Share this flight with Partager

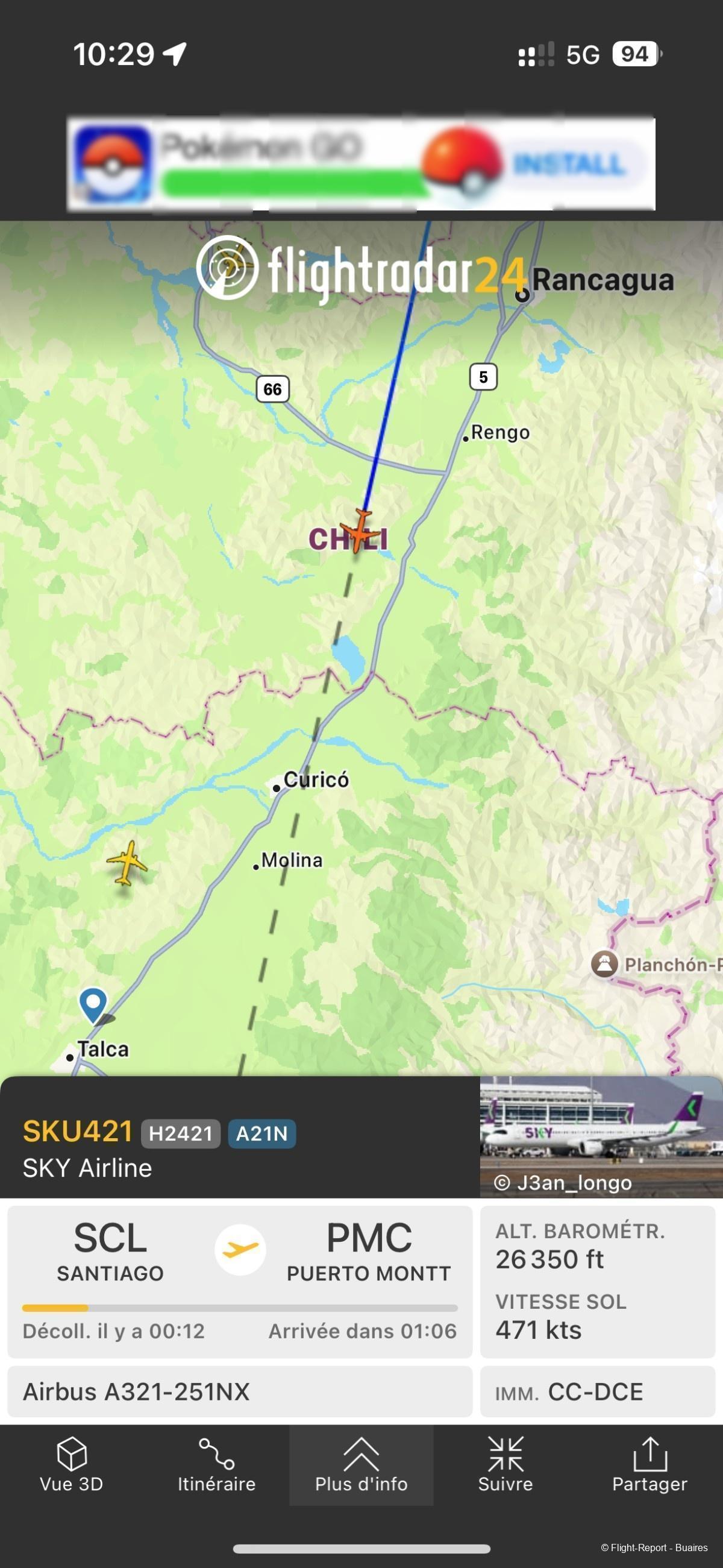(x=649, y=1464)
